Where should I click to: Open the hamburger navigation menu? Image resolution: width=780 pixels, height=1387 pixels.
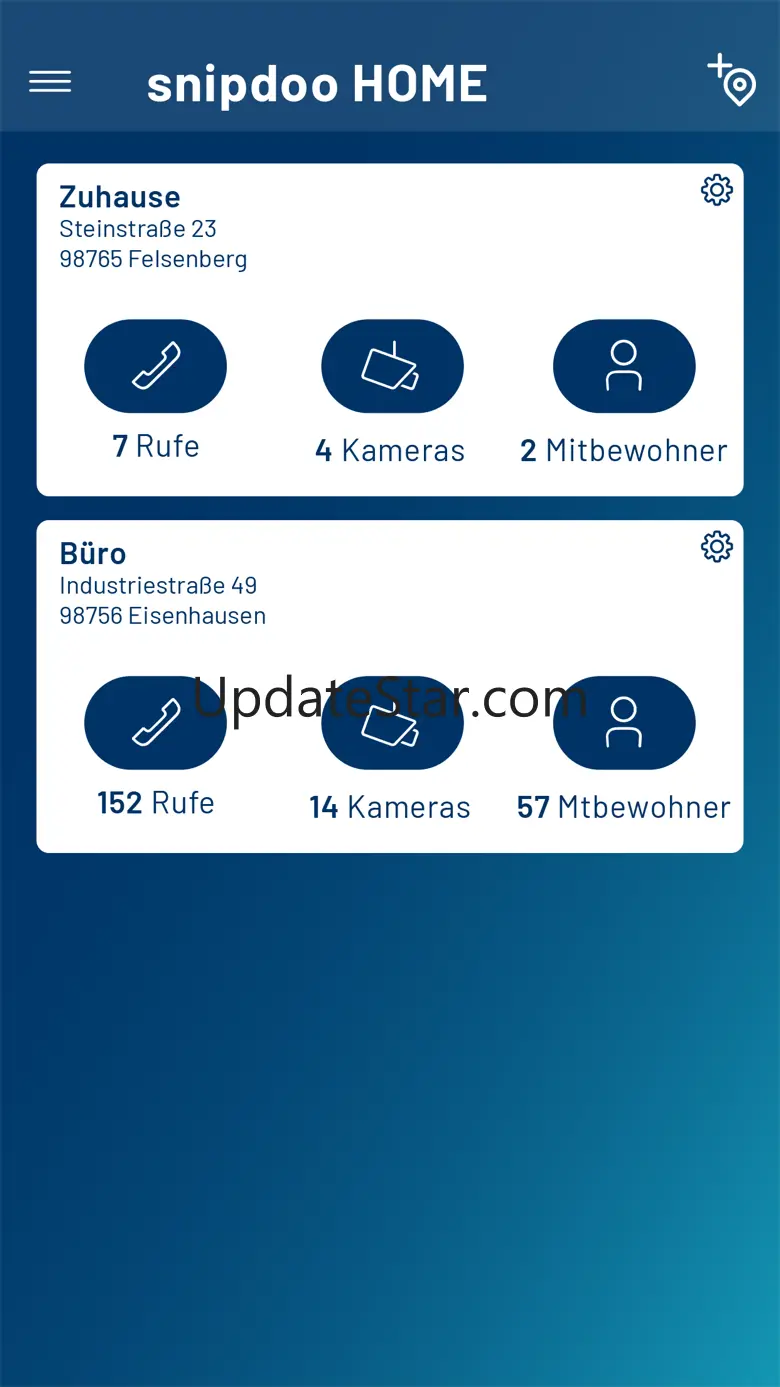(50, 82)
